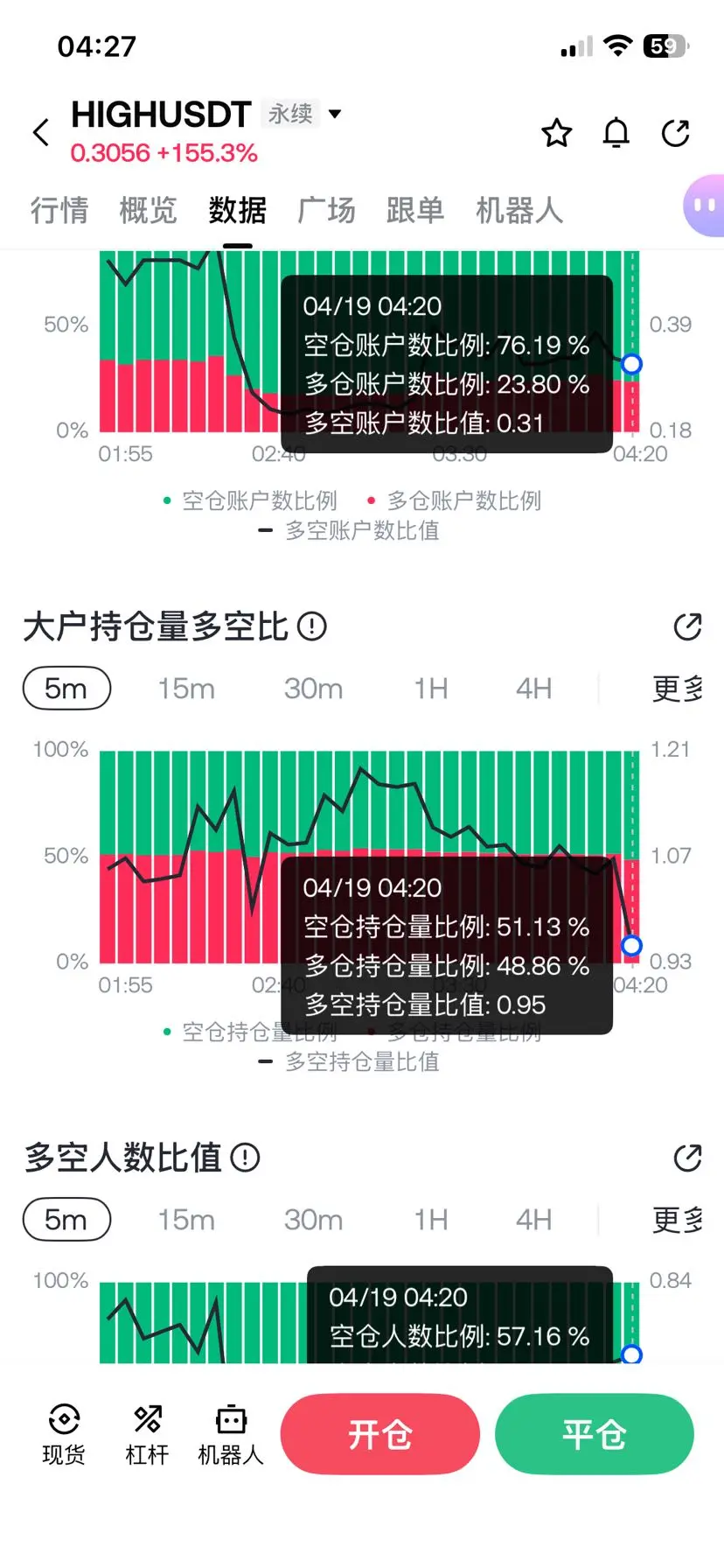Viewport: 724px width, 1568px height.
Task: Select the 15m timeframe for 大户持仓量多空比
Action: tap(186, 689)
